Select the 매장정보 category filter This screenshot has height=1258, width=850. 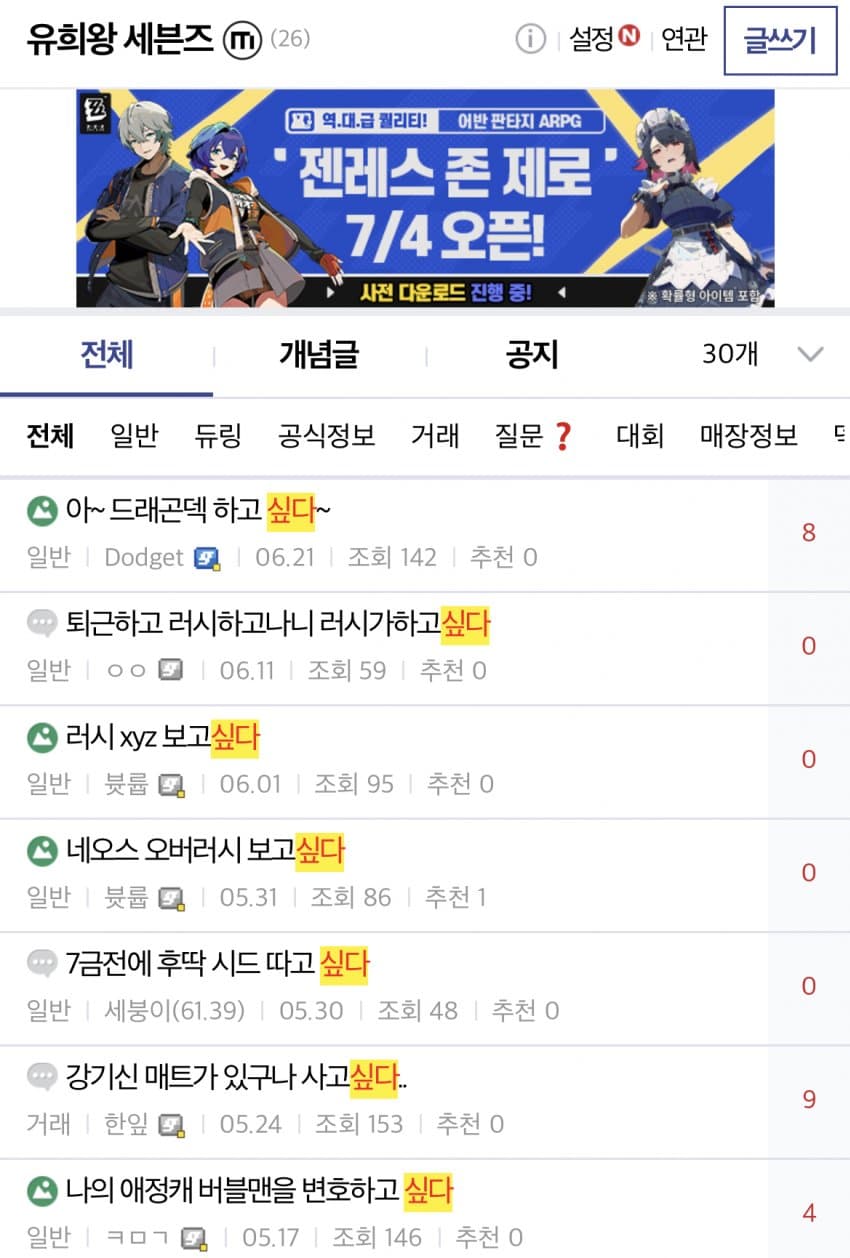pos(748,436)
